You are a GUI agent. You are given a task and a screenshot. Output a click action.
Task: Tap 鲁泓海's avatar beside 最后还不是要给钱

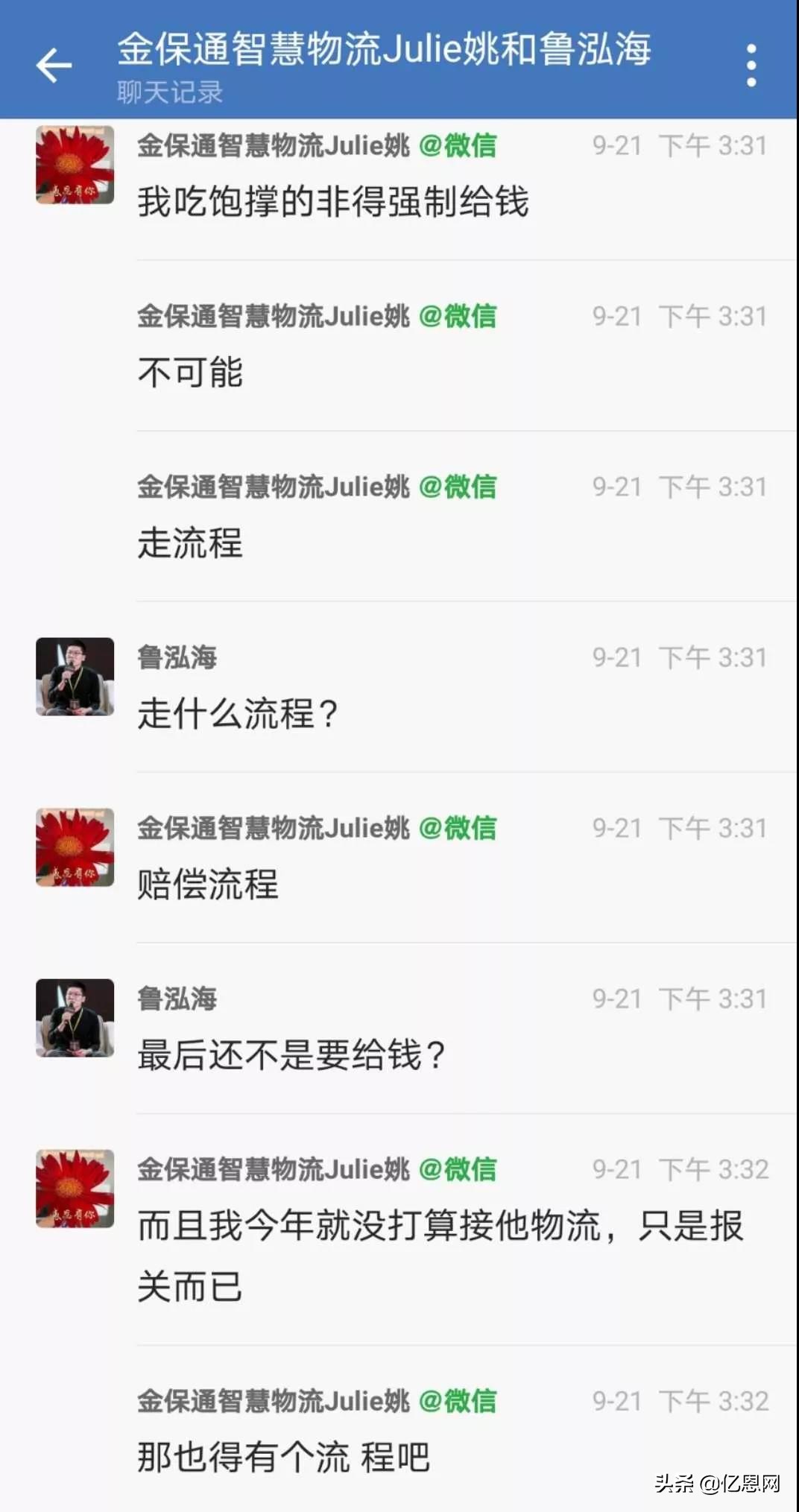pos(75,1017)
